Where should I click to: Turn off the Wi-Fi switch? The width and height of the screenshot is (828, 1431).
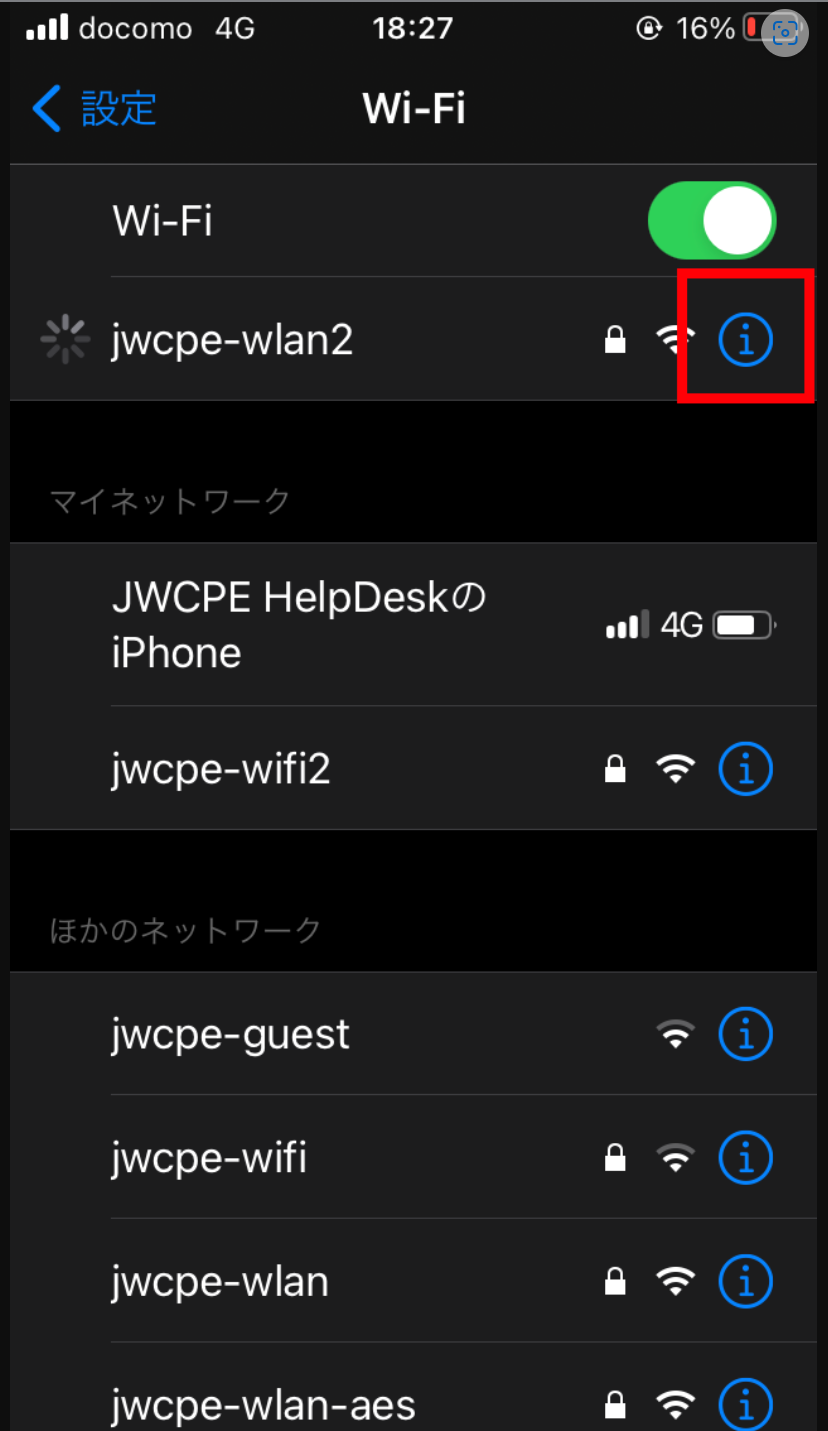712,220
